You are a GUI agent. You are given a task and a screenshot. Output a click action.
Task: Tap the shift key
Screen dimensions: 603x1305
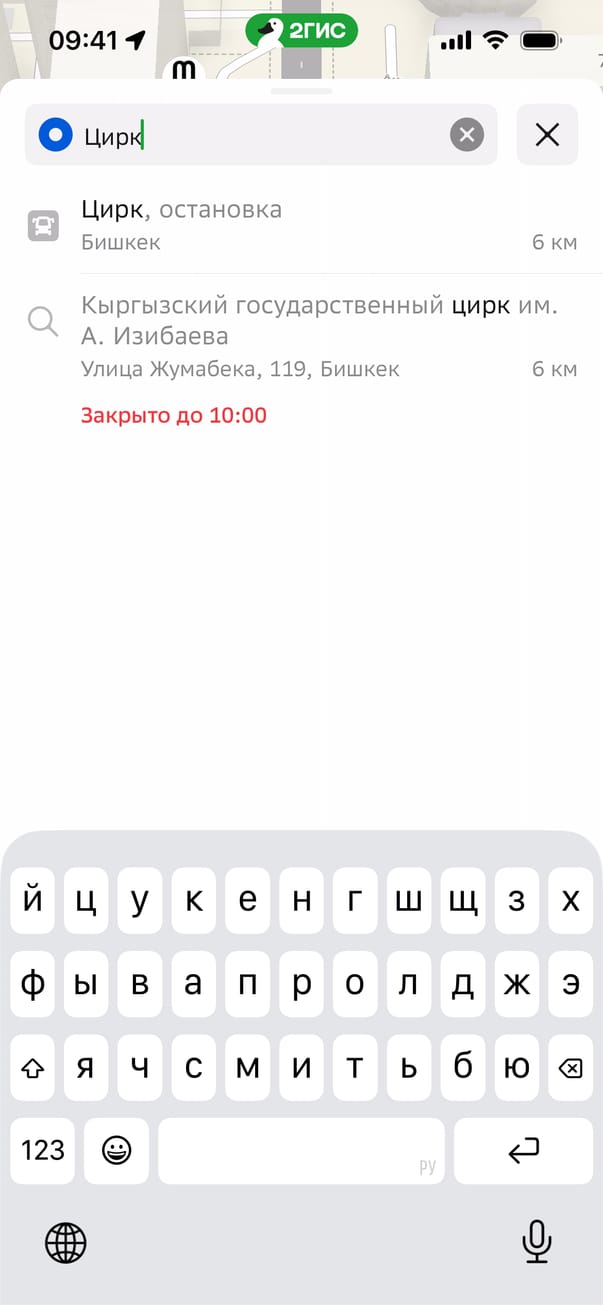(x=33, y=1068)
